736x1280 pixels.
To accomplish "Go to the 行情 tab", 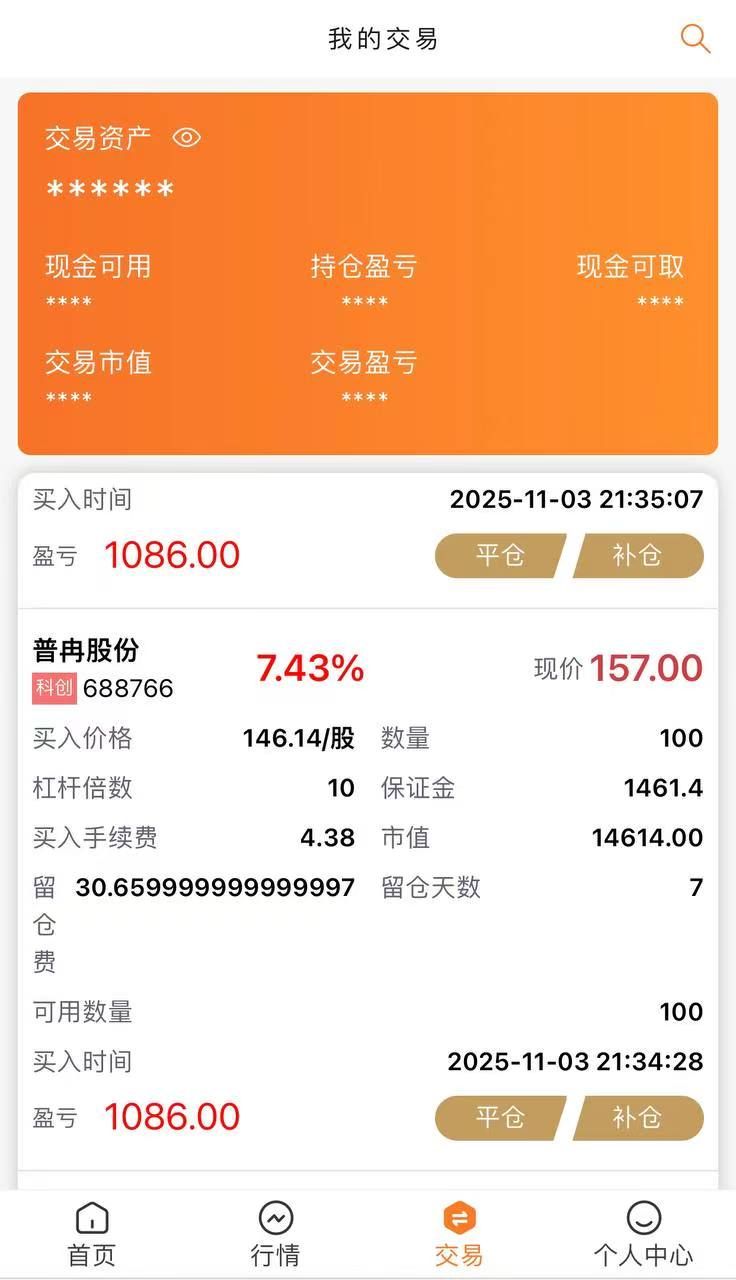I will click(x=275, y=1233).
